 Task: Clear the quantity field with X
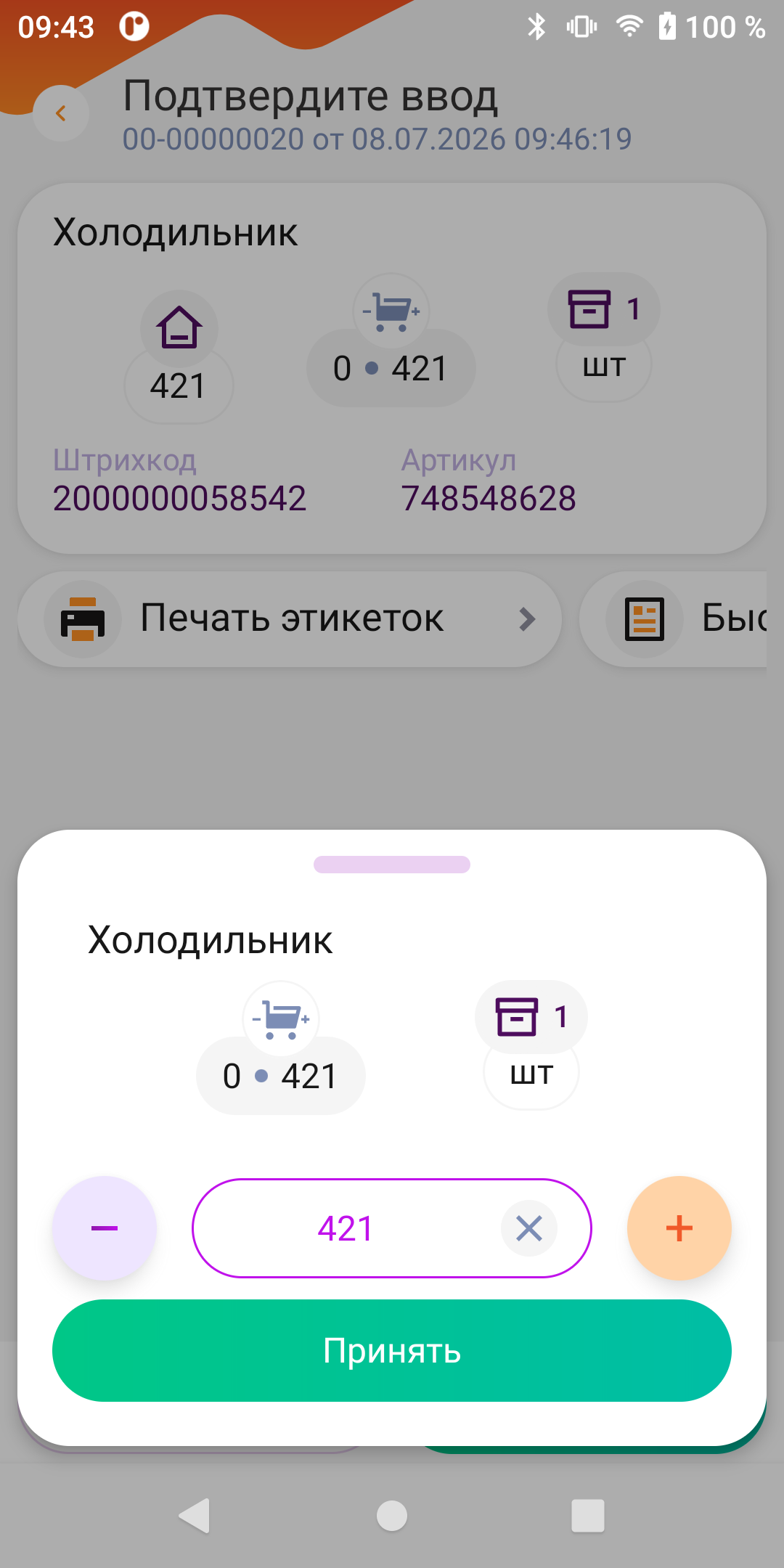[x=529, y=1228]
